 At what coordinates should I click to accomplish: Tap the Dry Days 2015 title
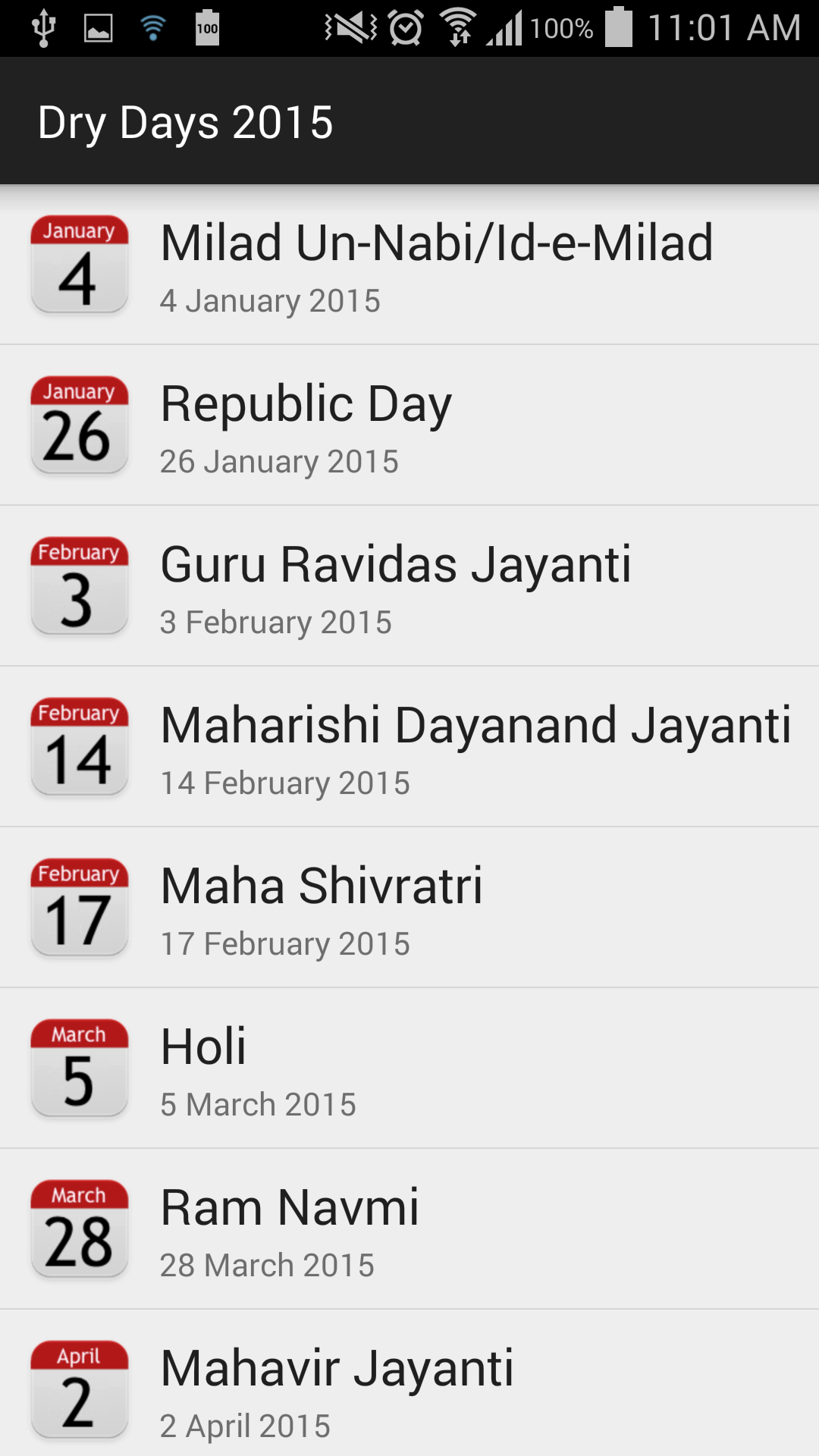186,121
